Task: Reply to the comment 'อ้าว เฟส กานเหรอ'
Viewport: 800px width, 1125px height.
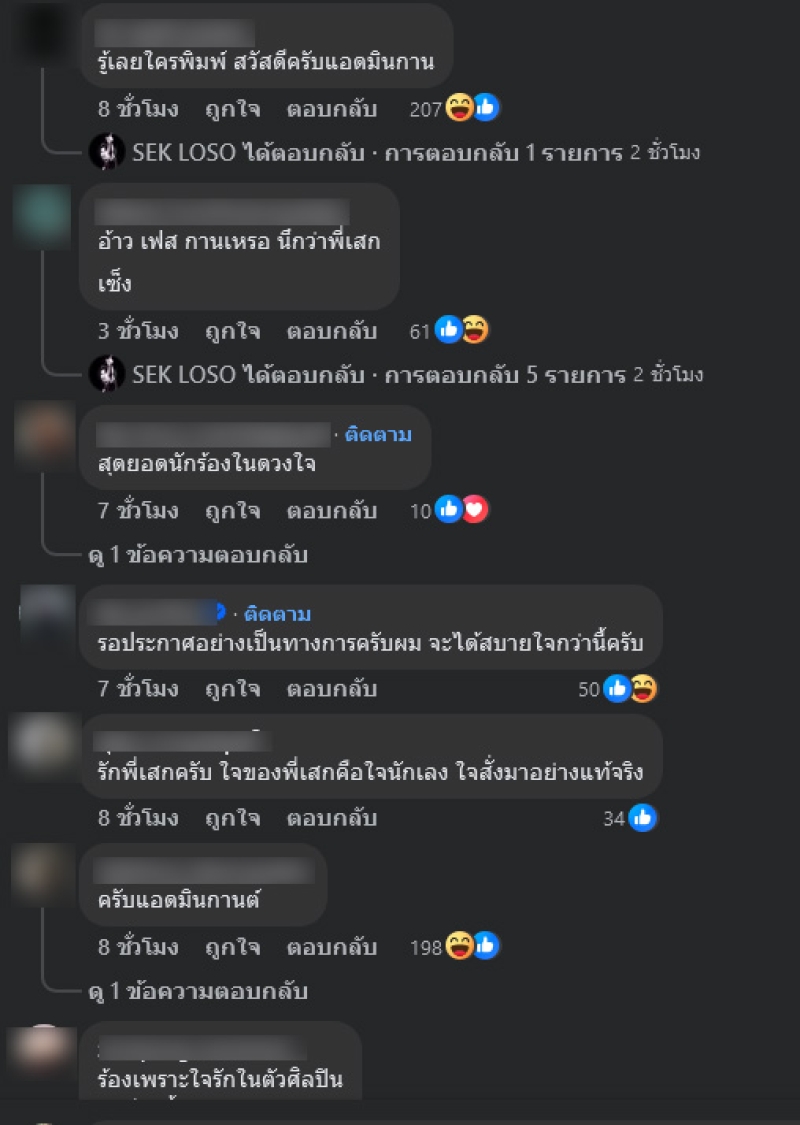Action: point(331,331)
